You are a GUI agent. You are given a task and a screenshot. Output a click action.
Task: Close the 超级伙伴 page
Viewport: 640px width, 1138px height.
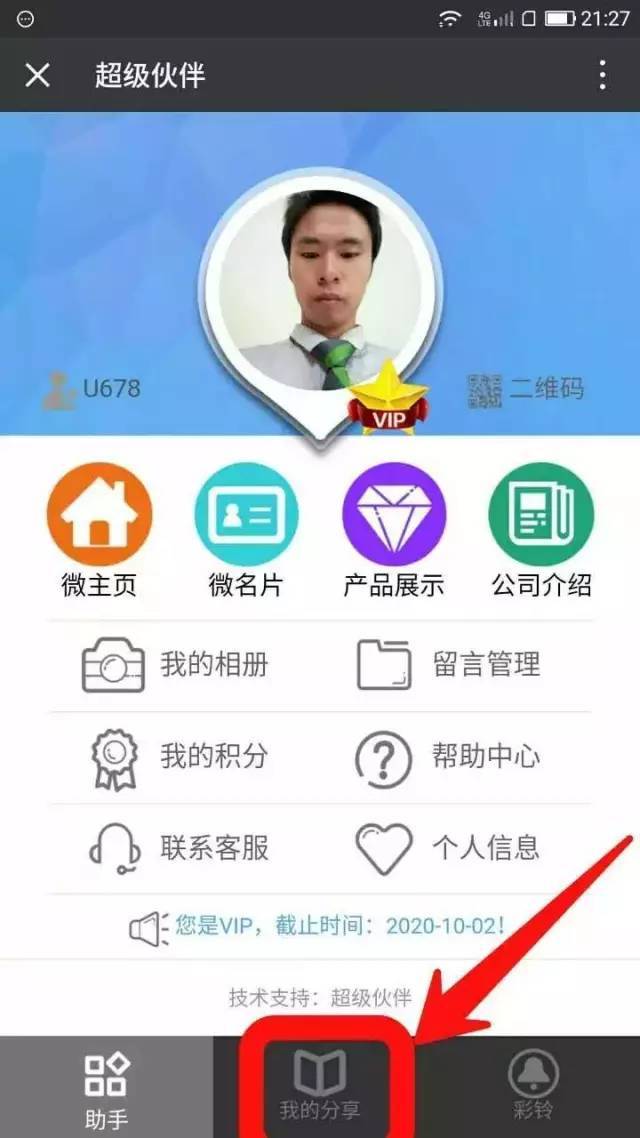(37, 75)
